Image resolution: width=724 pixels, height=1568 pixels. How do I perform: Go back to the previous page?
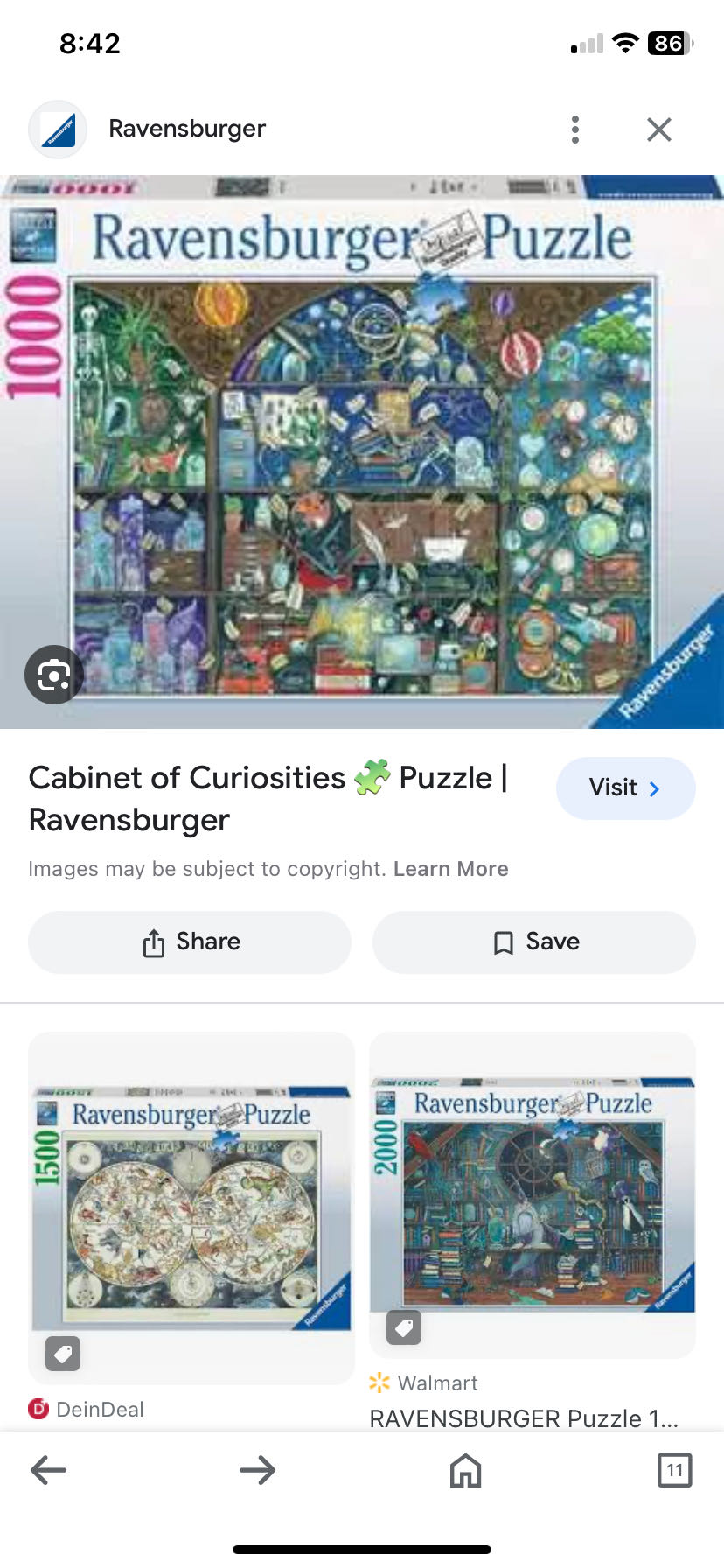pos(48,1470)
